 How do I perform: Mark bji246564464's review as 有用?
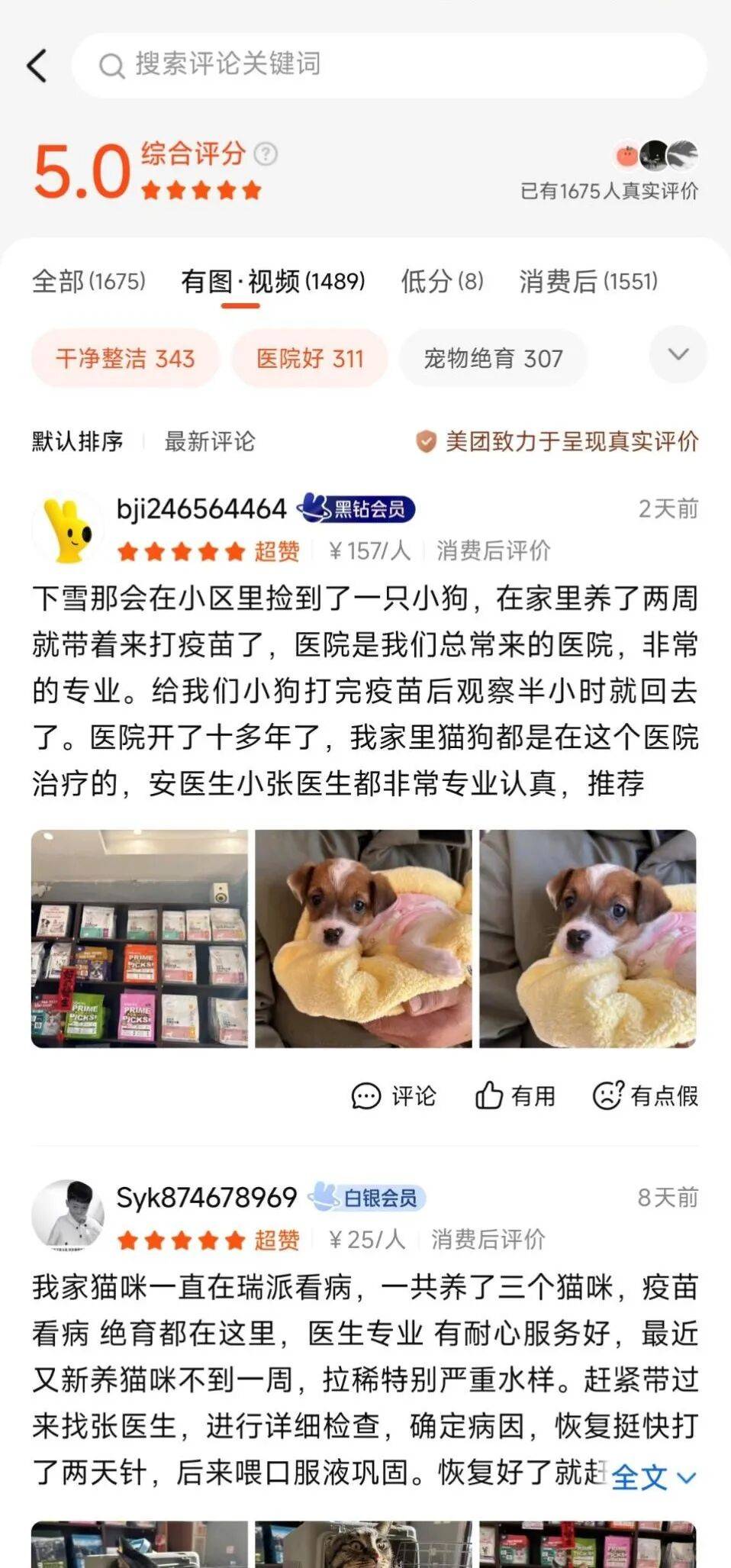(515, 1095)
